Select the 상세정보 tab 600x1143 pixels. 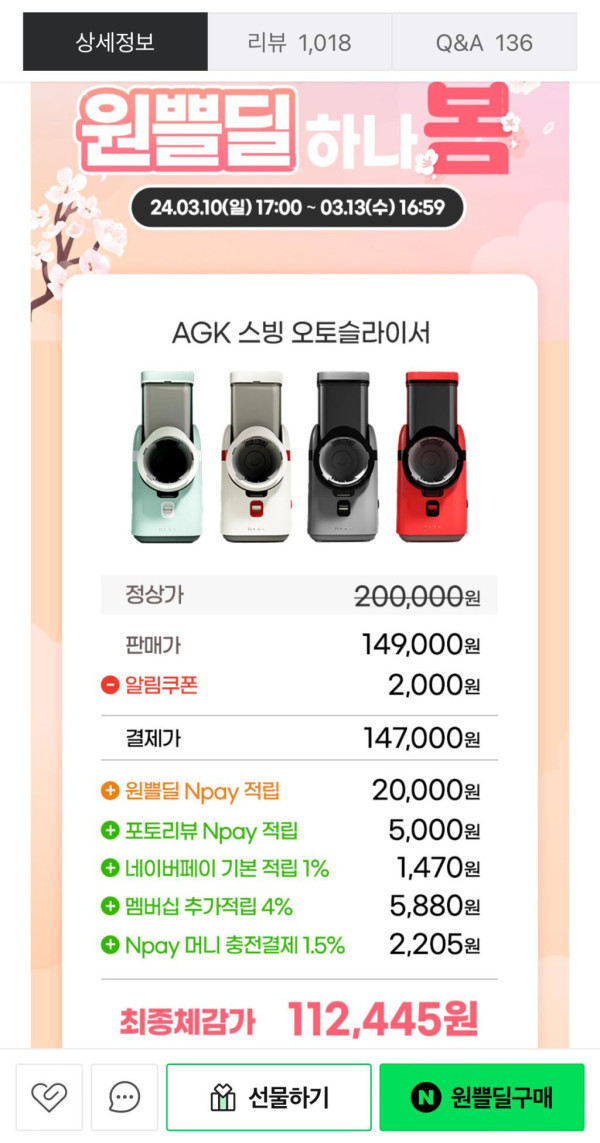[x=115, y=42]
